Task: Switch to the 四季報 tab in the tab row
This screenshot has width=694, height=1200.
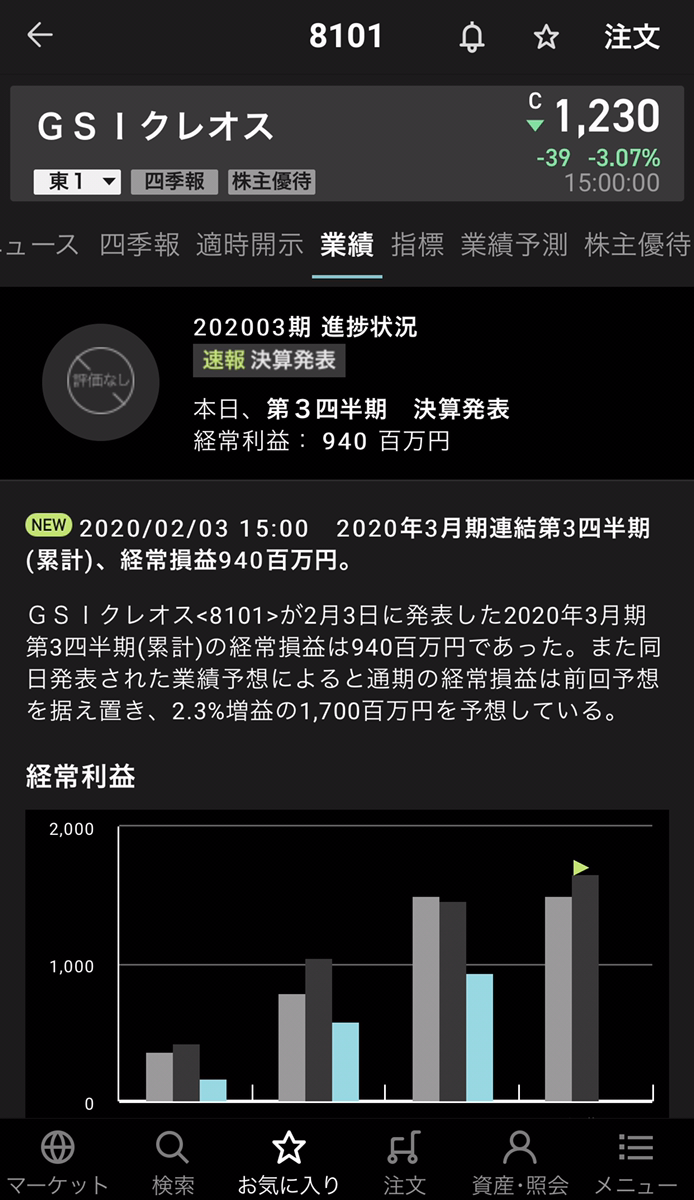Action: click(139, 245)
